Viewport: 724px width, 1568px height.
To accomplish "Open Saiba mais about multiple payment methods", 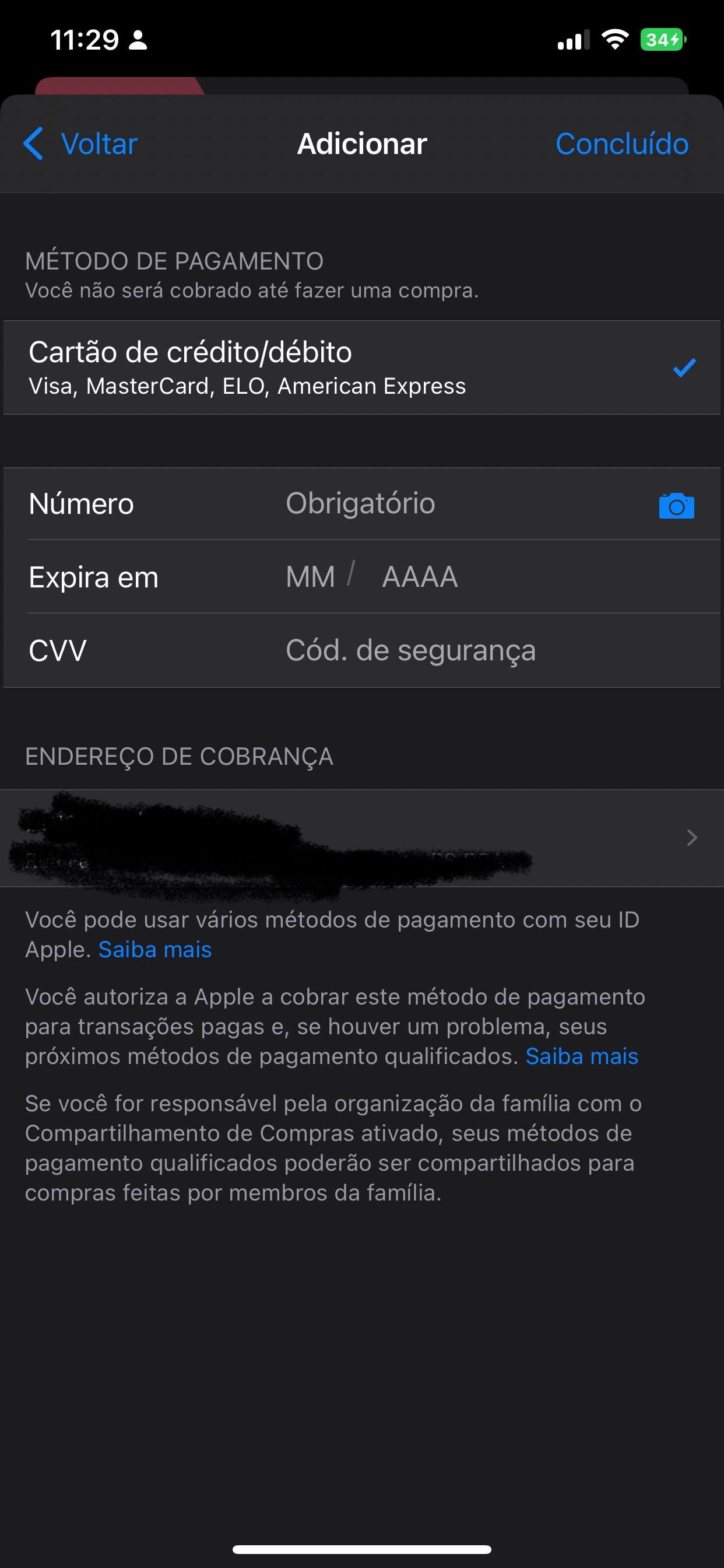I will click(155, 950).
